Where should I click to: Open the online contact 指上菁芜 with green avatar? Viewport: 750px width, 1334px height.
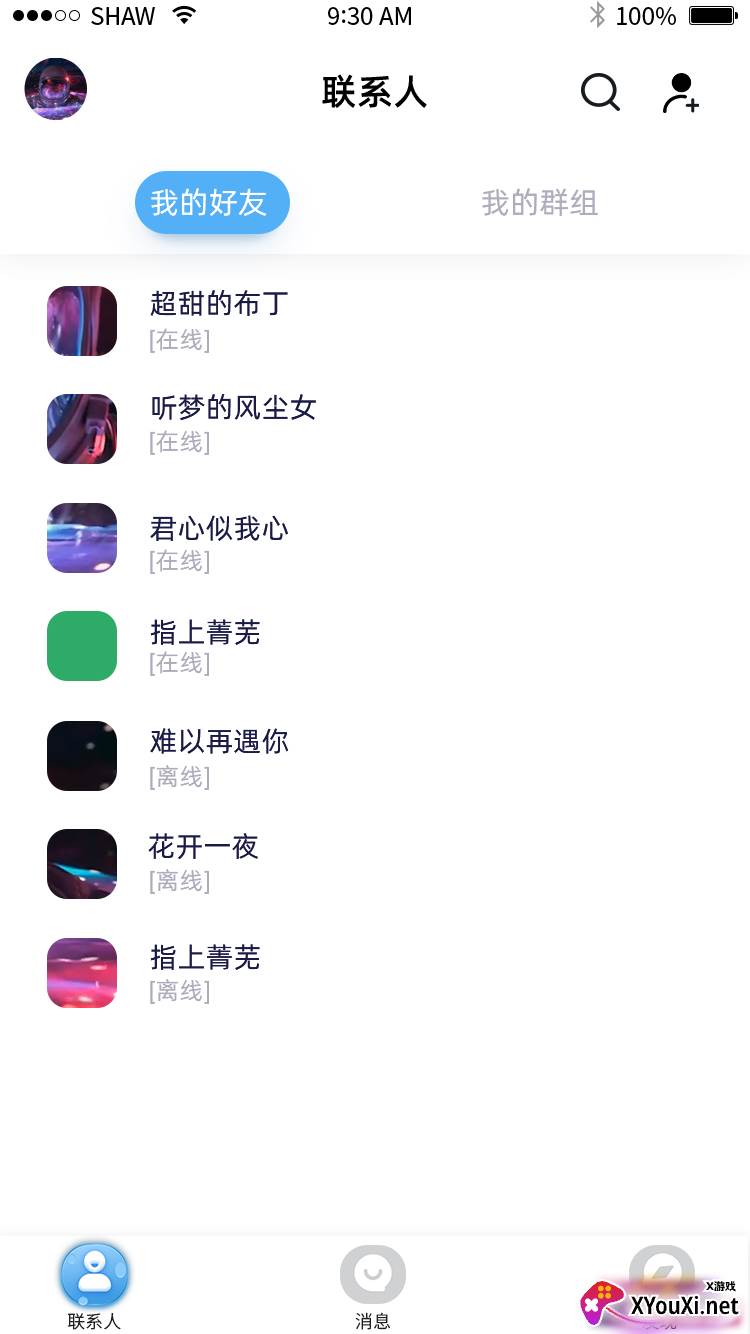click(x=205, y=646)
